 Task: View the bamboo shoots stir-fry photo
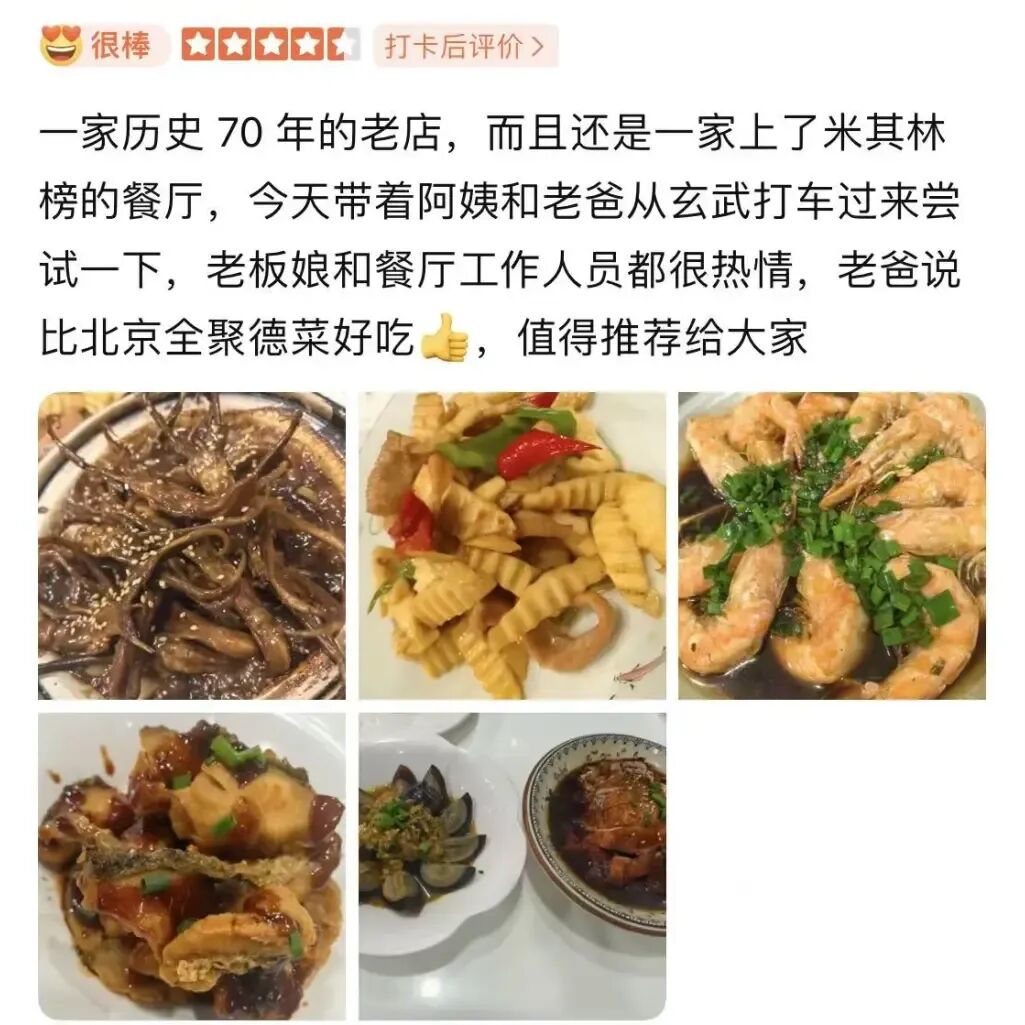pyautogui.click(x=512, y=546)
